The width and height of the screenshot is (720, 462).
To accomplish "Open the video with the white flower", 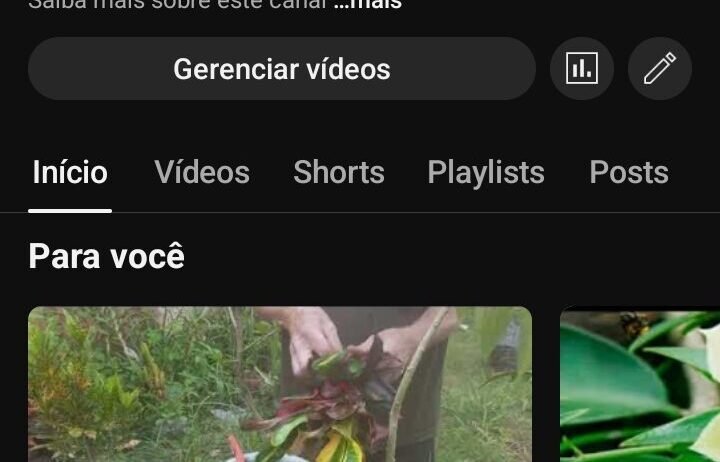I will coord(640,385).
